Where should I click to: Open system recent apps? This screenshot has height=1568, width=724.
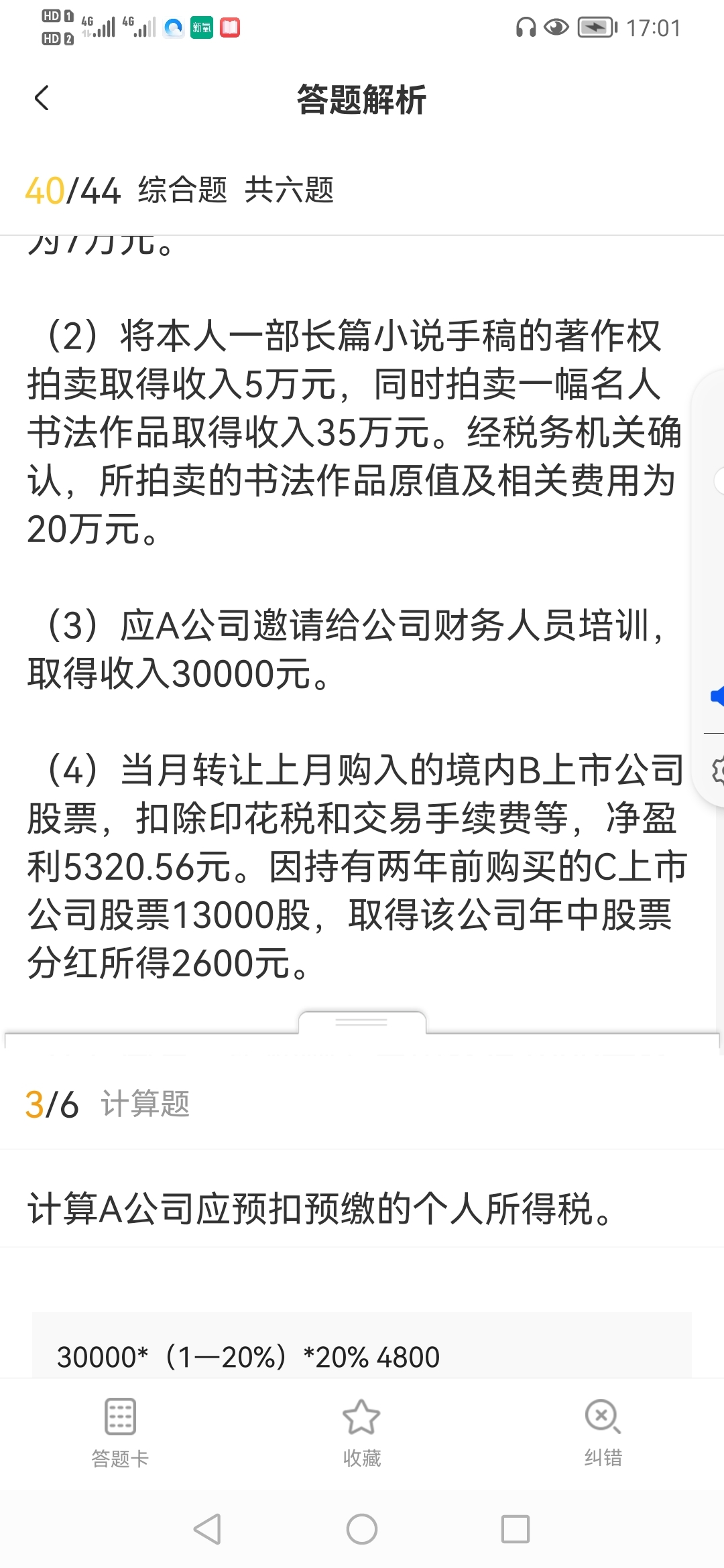click(x=515, y=1529)
